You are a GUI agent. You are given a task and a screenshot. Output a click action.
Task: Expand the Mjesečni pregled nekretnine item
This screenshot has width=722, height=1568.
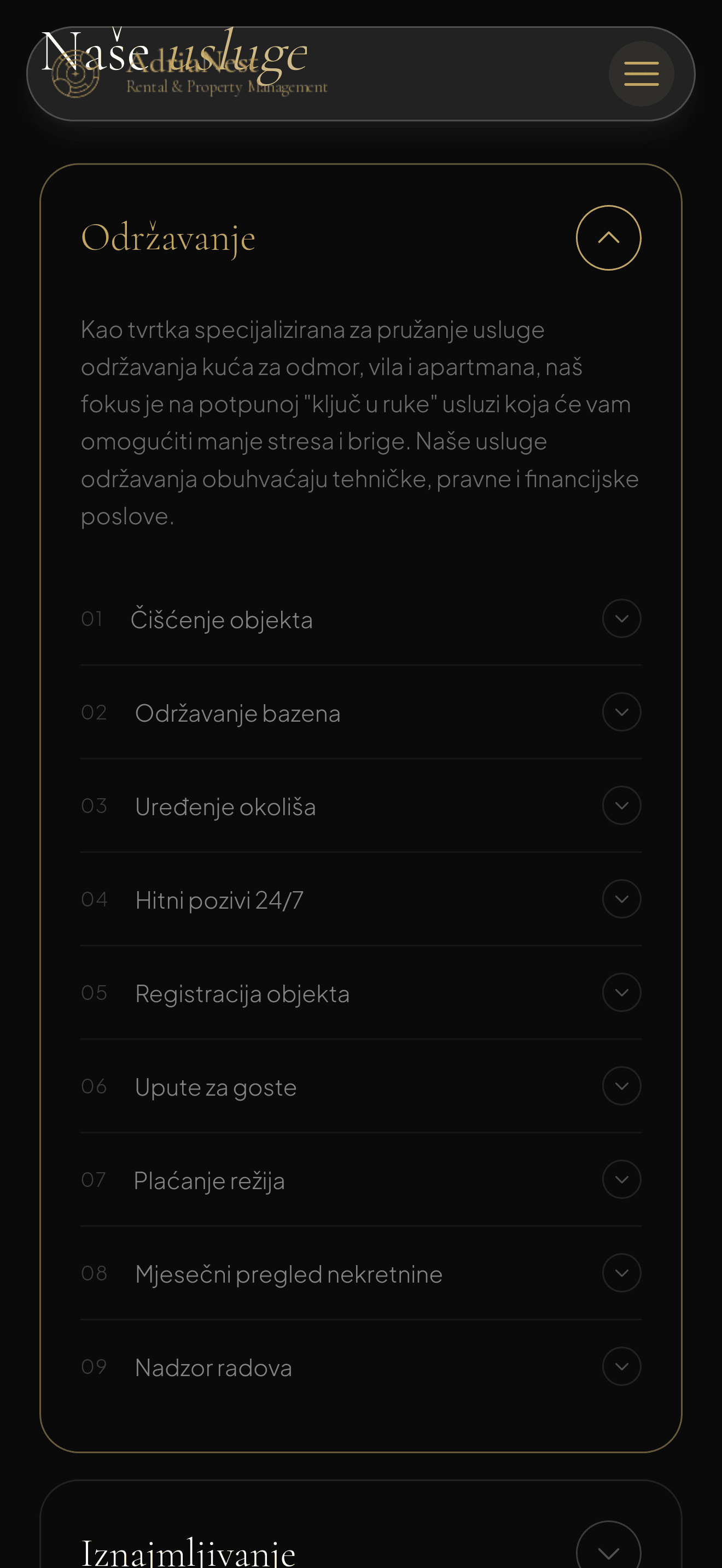coord(621,1272)
